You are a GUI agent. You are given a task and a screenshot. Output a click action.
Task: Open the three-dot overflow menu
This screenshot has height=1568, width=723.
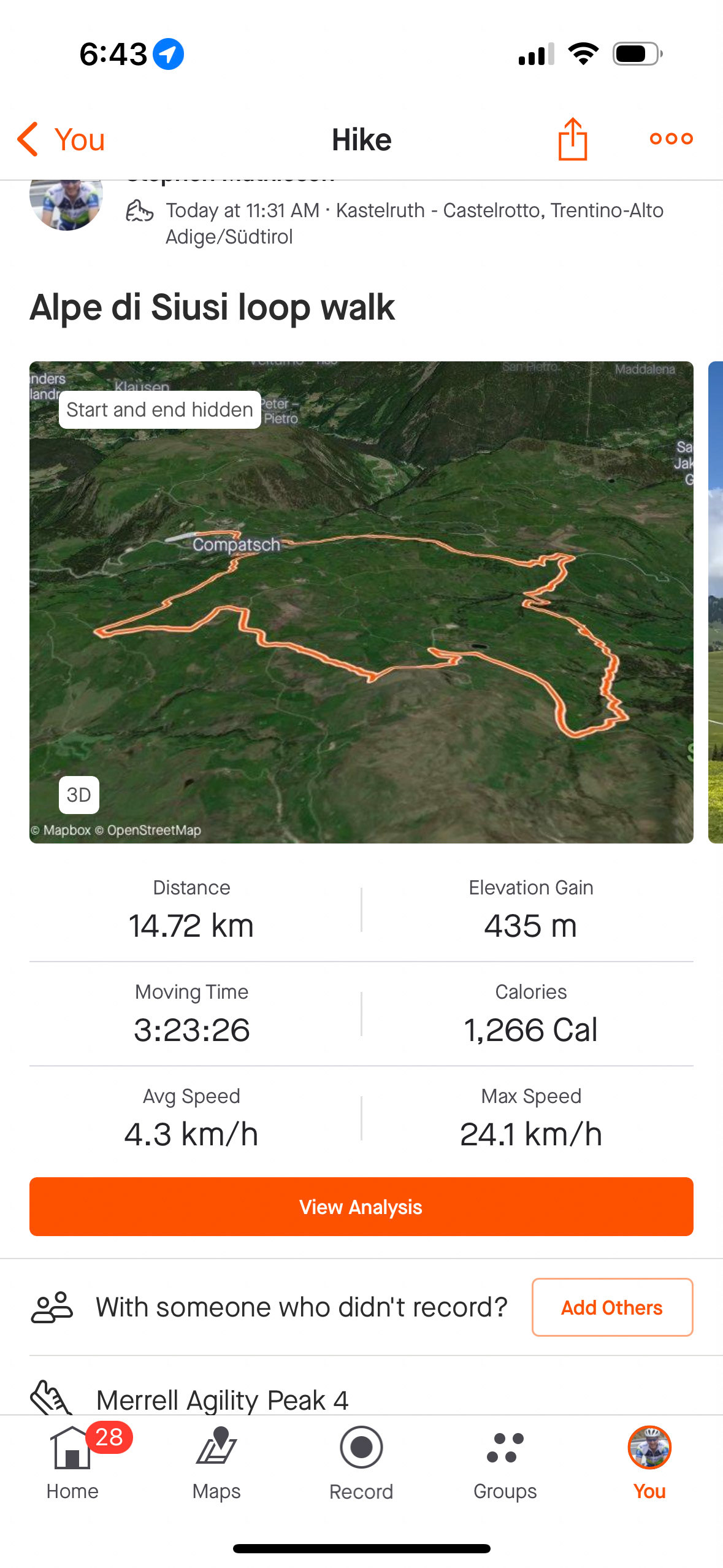pyautogui.click(x=671, y=139)
